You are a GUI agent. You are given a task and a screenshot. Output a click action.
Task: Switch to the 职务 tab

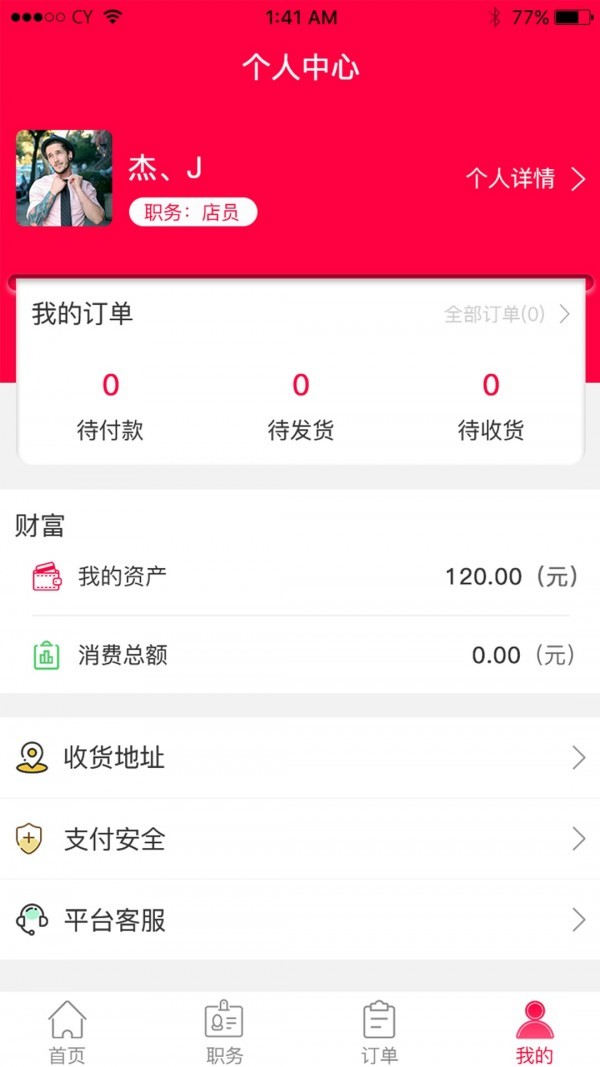click(224, 1031)
